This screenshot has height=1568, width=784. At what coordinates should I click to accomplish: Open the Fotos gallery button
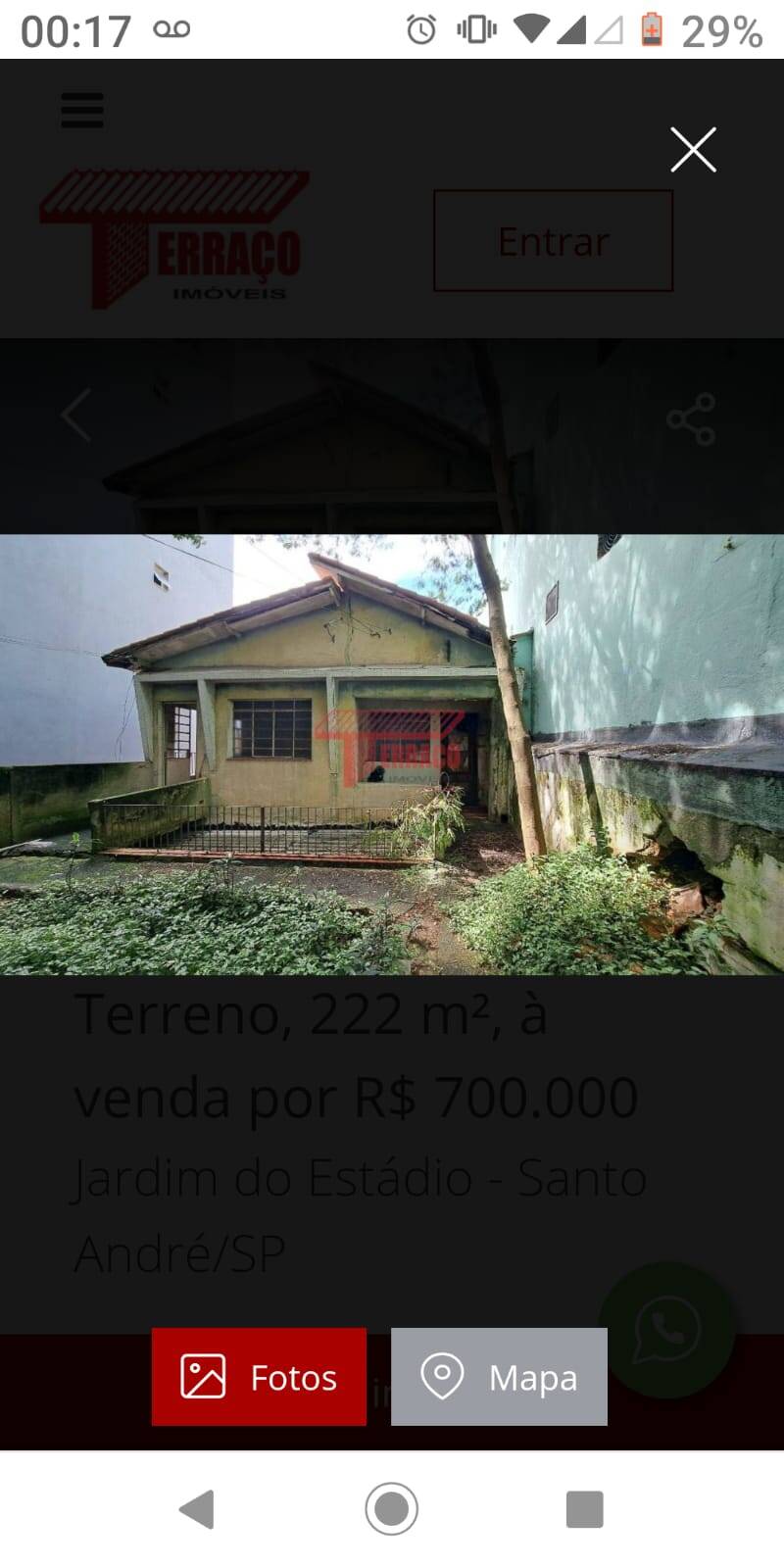pyautogui.click(x=259, y=1377)
